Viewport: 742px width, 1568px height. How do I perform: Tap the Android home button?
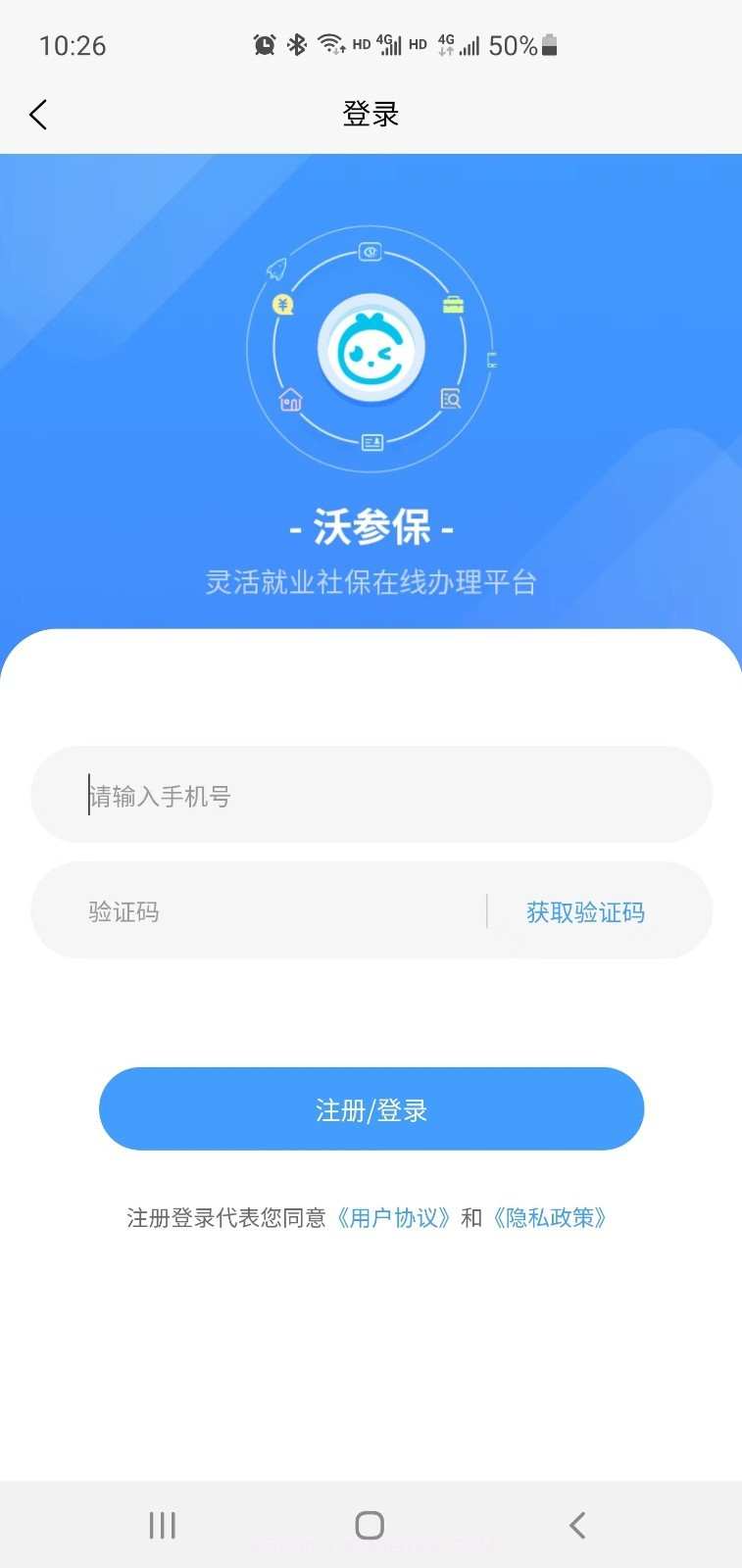click(370, 1525)
